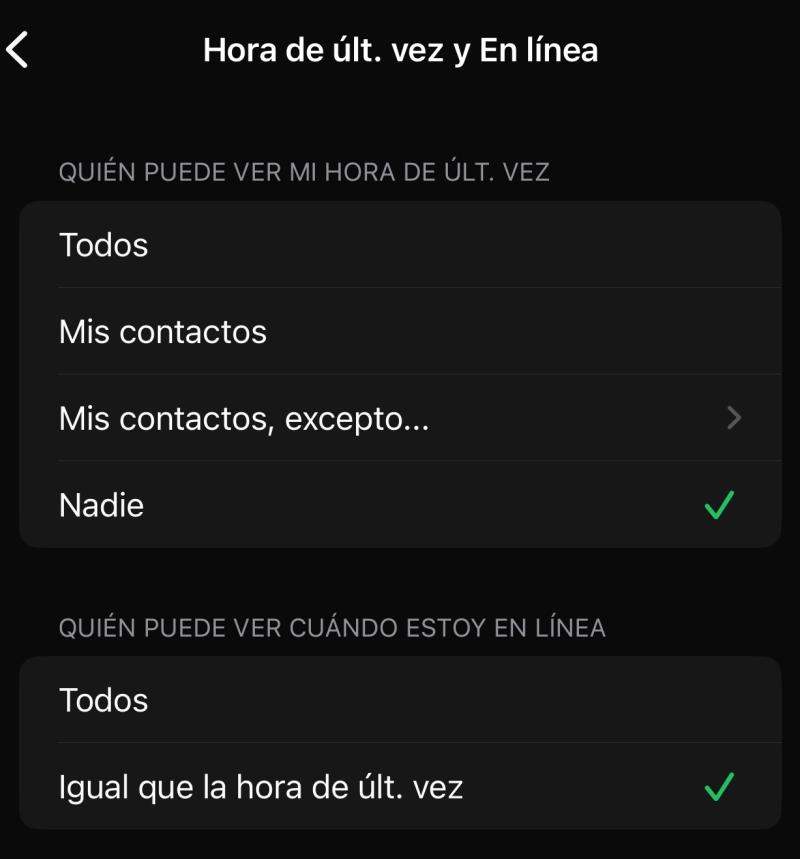Click the green checkmark next to Nadie

(x=718, y=505)
